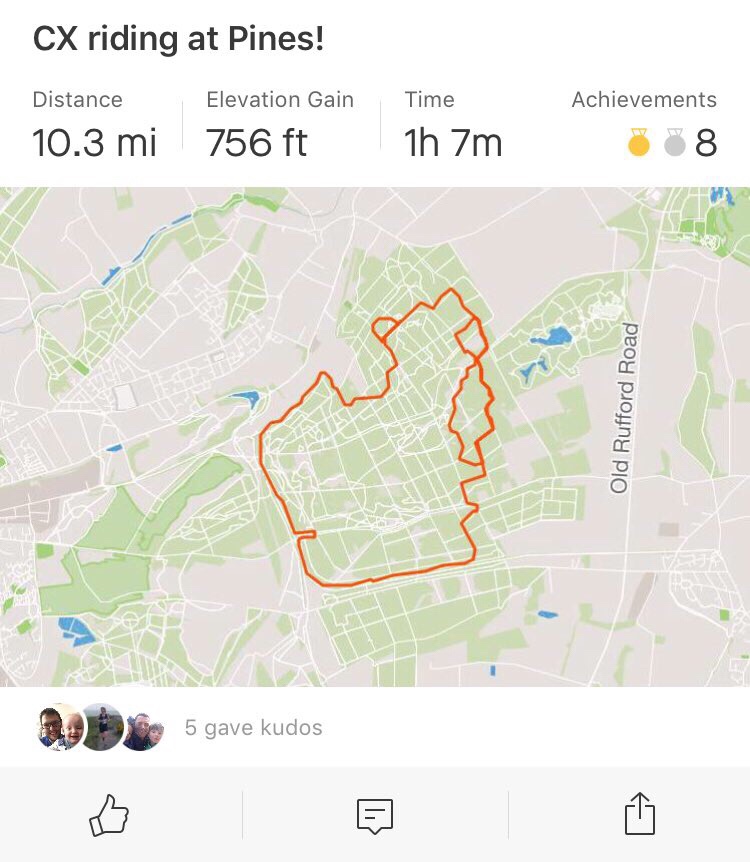This screenshot has height=862, width=750.
Task: Share this CX riding activity
Action: click(x=639, y=814)
